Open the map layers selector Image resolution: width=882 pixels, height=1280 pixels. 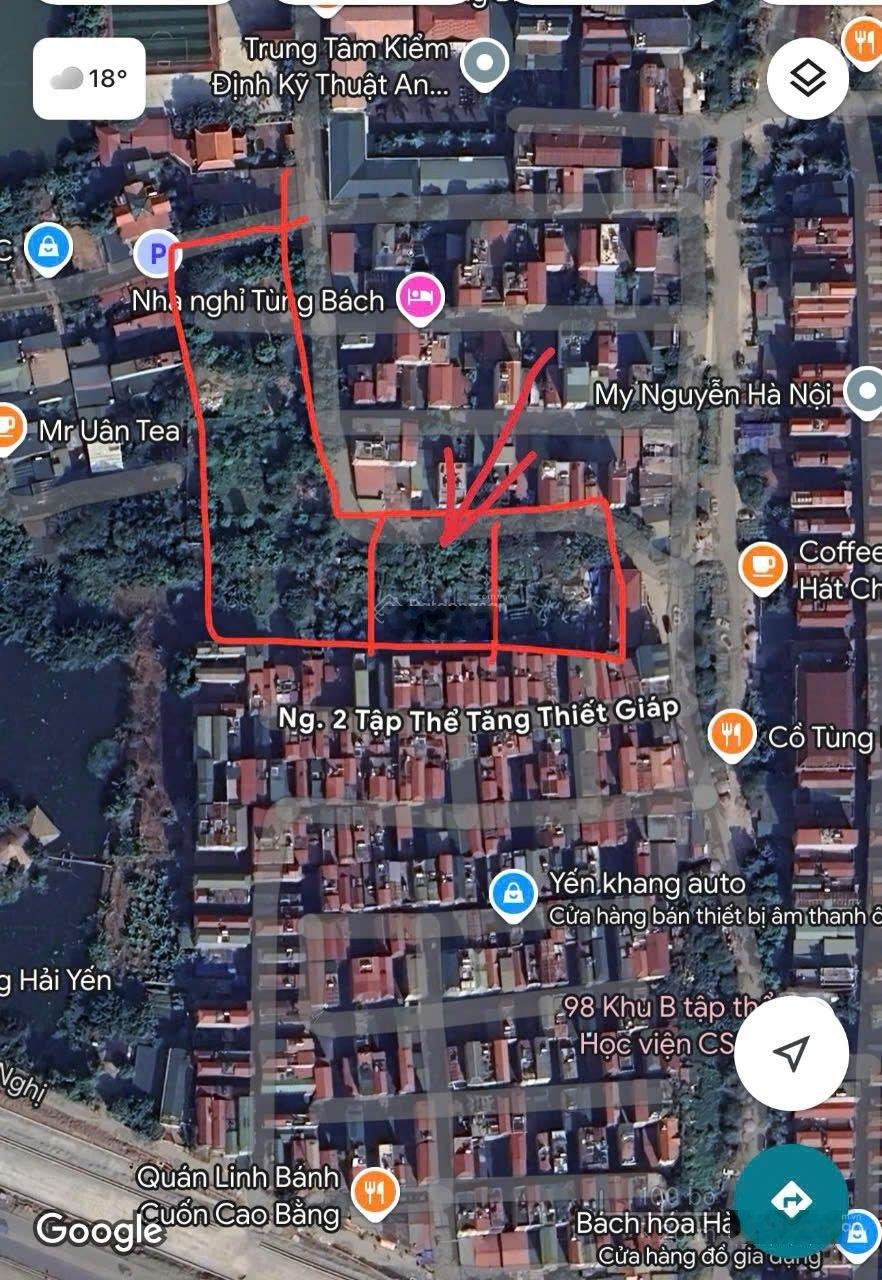click(x=807, y=79)
